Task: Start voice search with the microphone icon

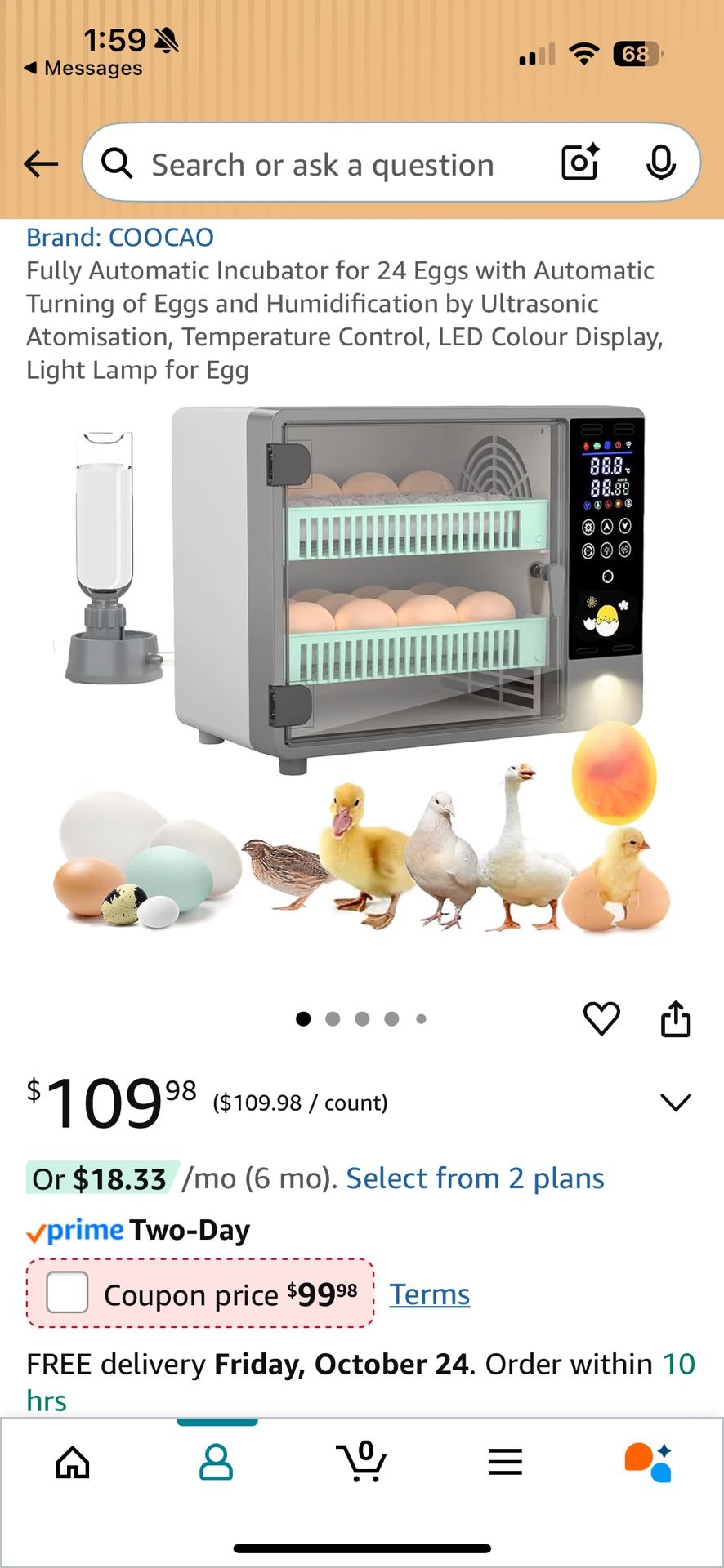Action: 661,163
